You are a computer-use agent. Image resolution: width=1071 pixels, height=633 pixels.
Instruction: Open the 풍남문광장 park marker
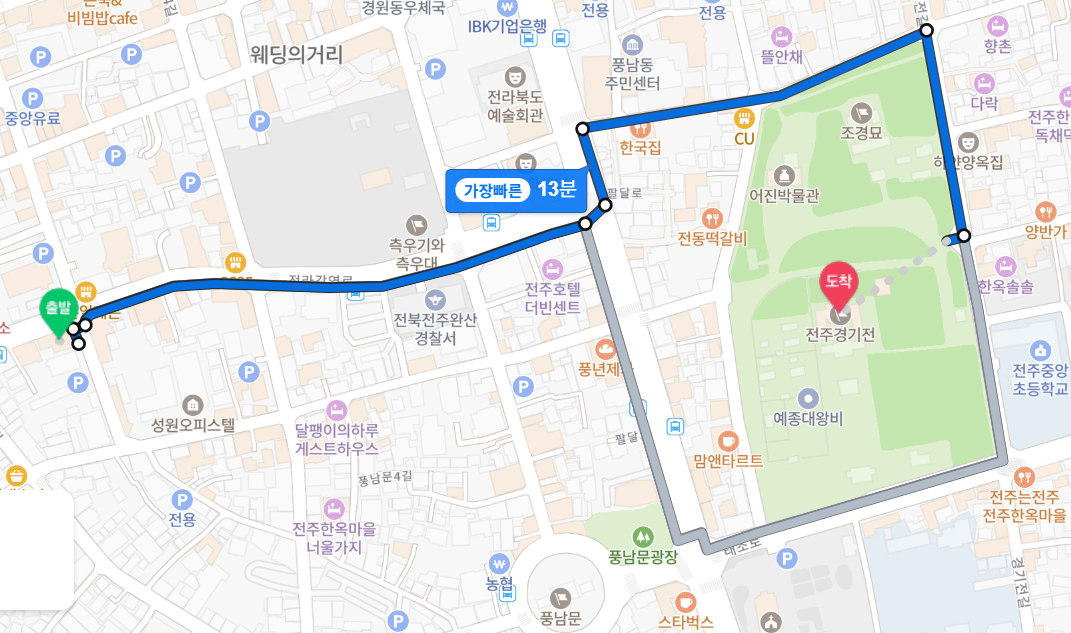coord(643,535)
